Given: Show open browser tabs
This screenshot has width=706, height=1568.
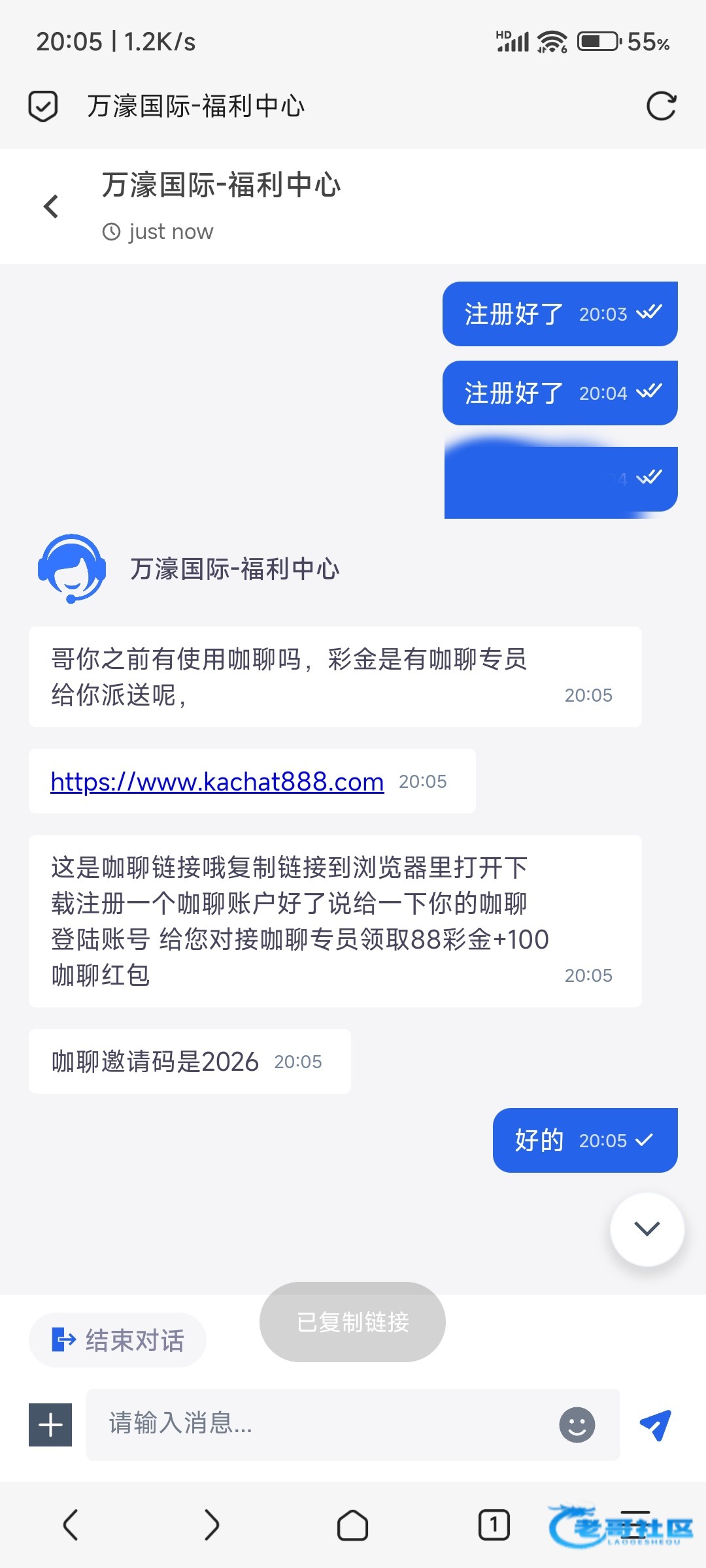Looking at the screenshot, I should 494,1526.
